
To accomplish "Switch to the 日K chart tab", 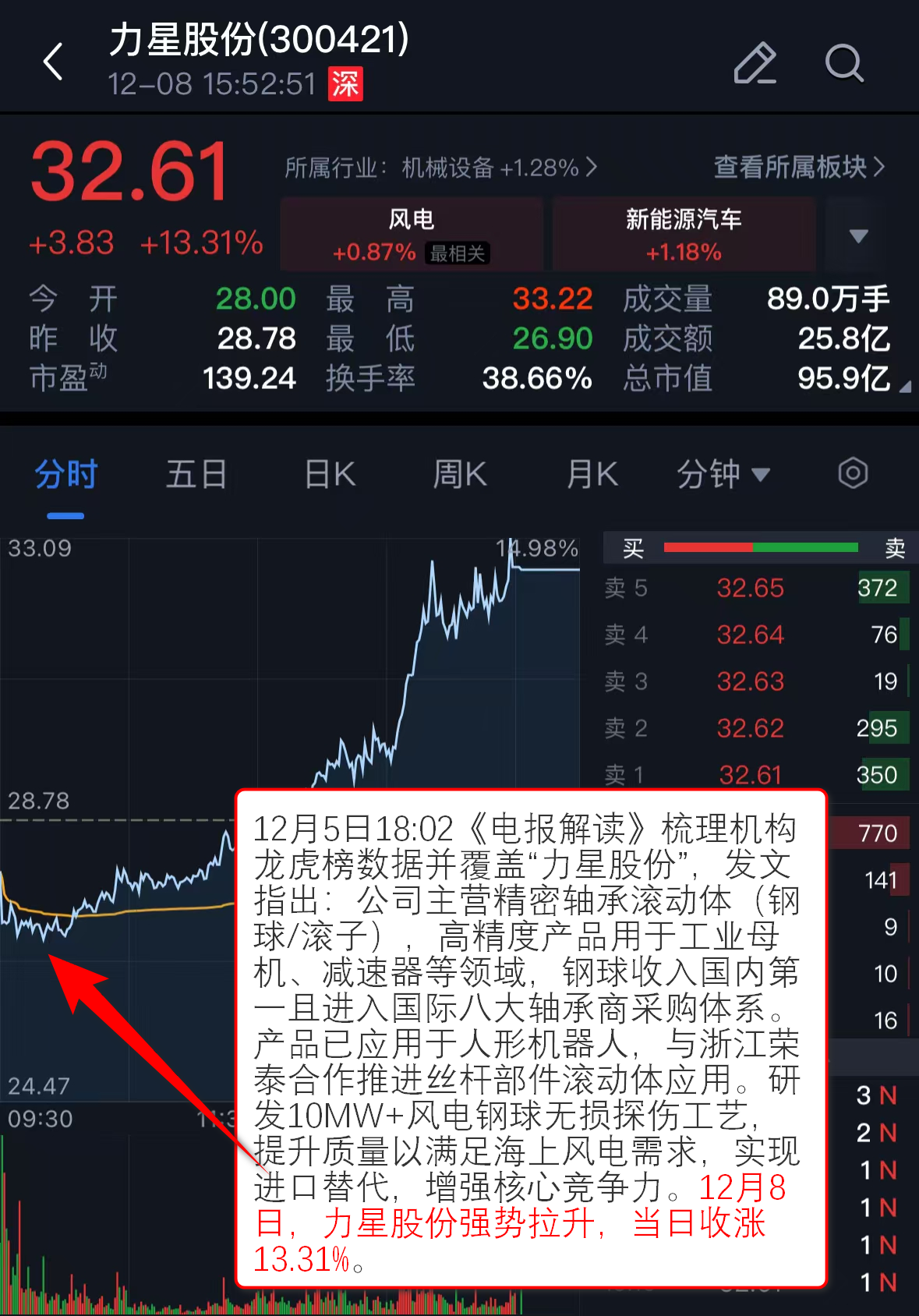I will tap(330, 474).
